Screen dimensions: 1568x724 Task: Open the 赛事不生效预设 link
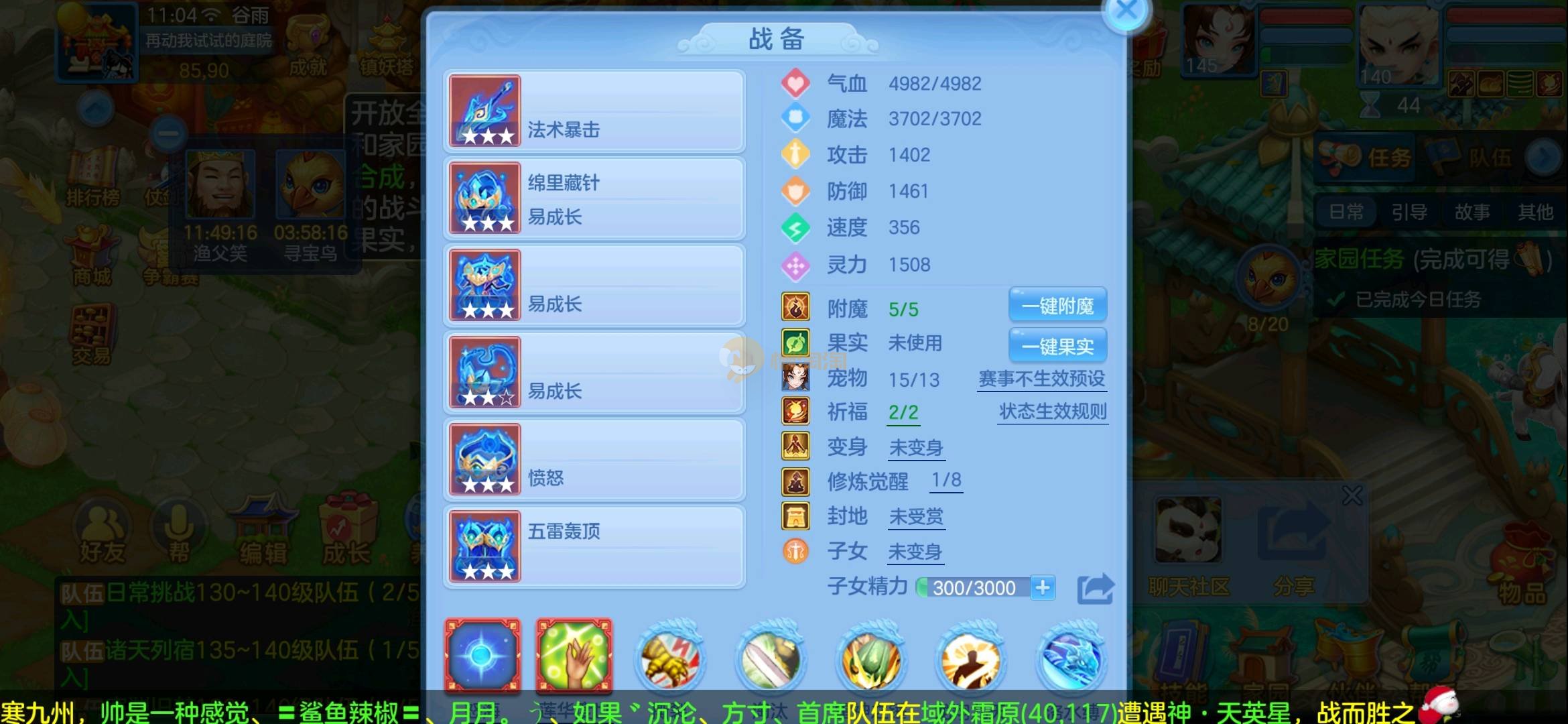coord(1041,379)
